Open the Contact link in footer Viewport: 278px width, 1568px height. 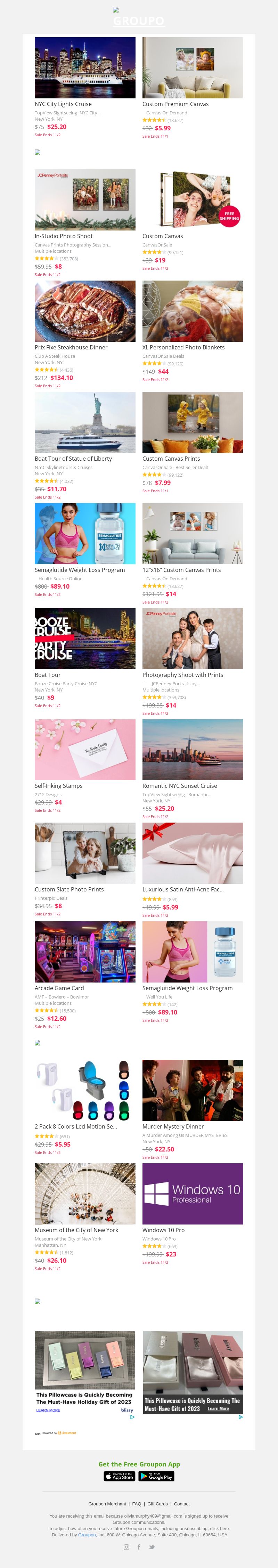182,1503
